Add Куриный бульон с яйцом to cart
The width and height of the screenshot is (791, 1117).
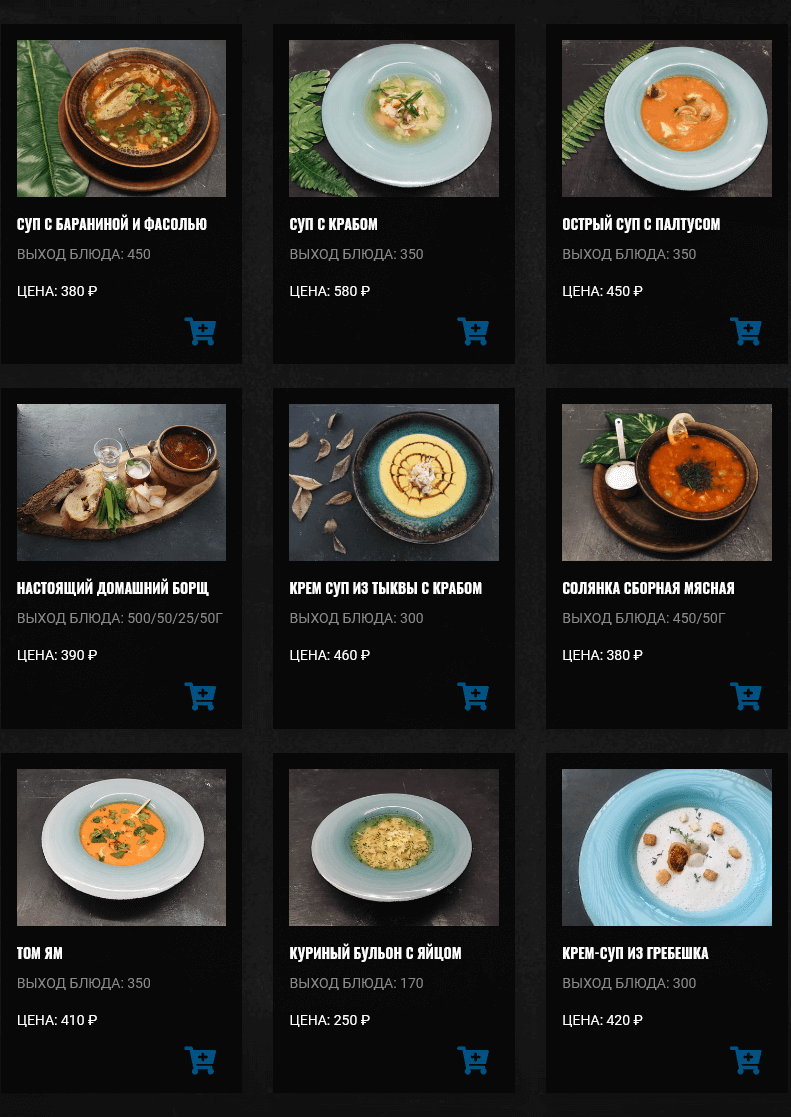coord(472,1060)
